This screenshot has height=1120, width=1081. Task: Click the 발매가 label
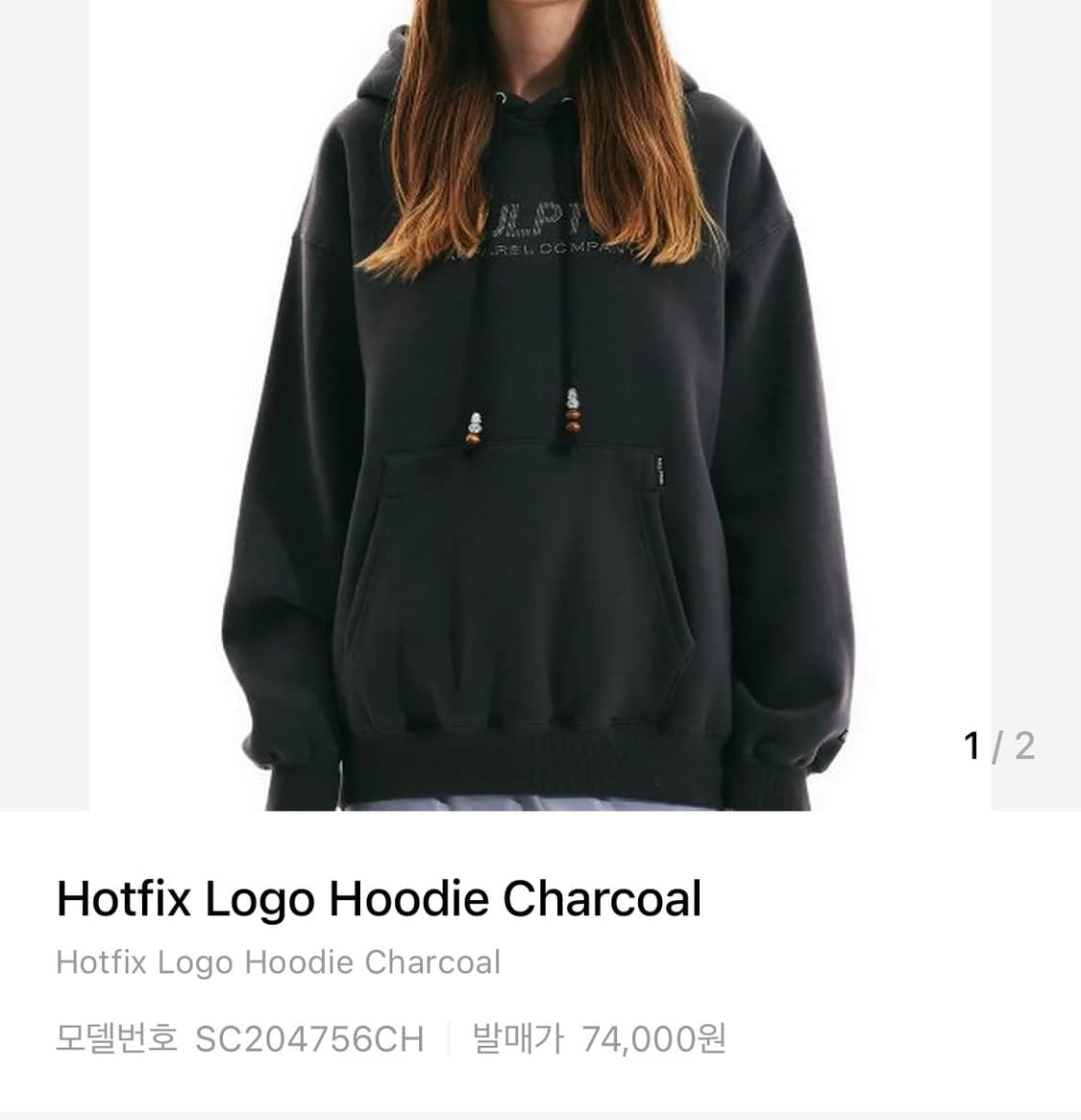tap(513, 1038)
